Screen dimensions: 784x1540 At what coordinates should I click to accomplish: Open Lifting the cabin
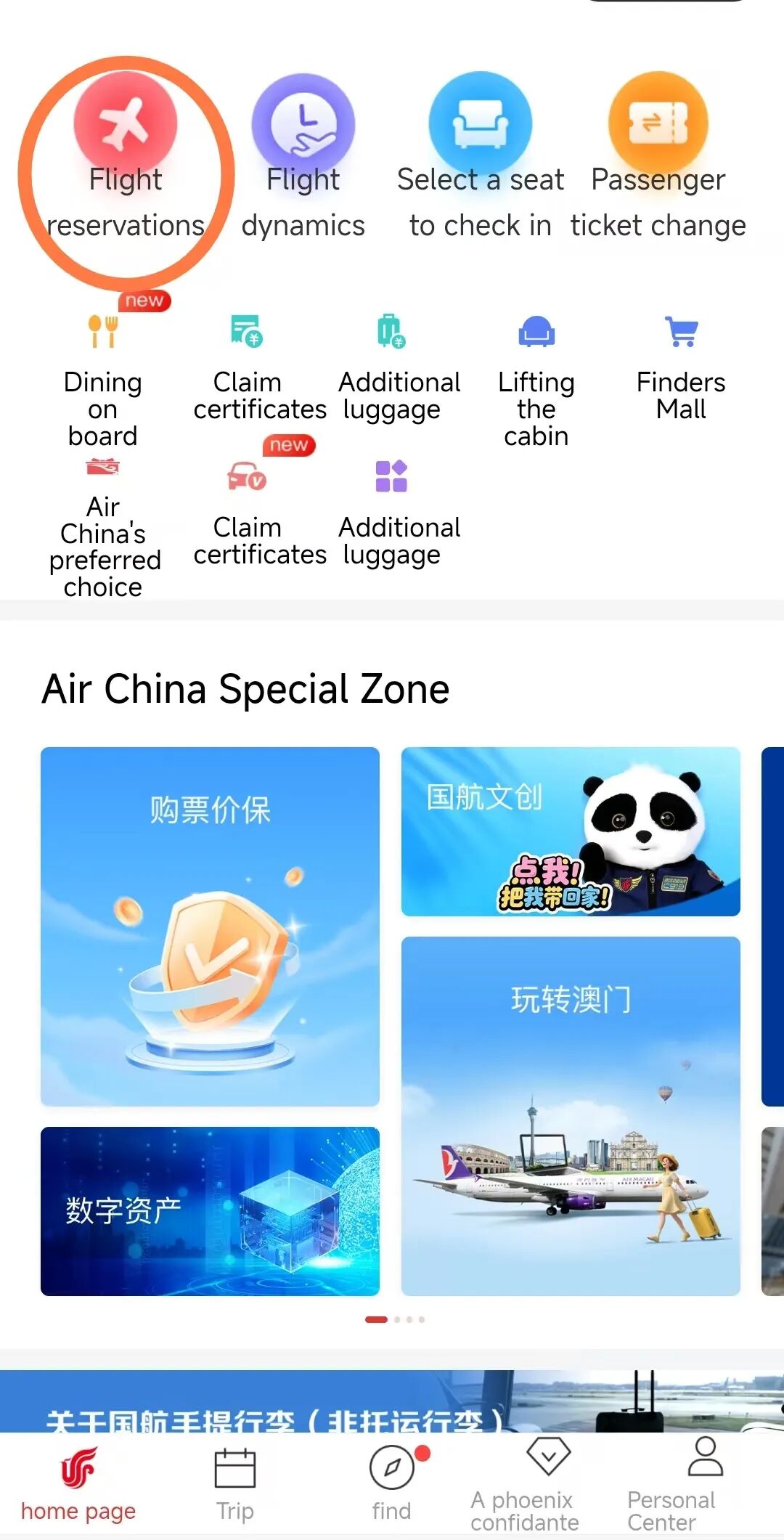point(536,378)
